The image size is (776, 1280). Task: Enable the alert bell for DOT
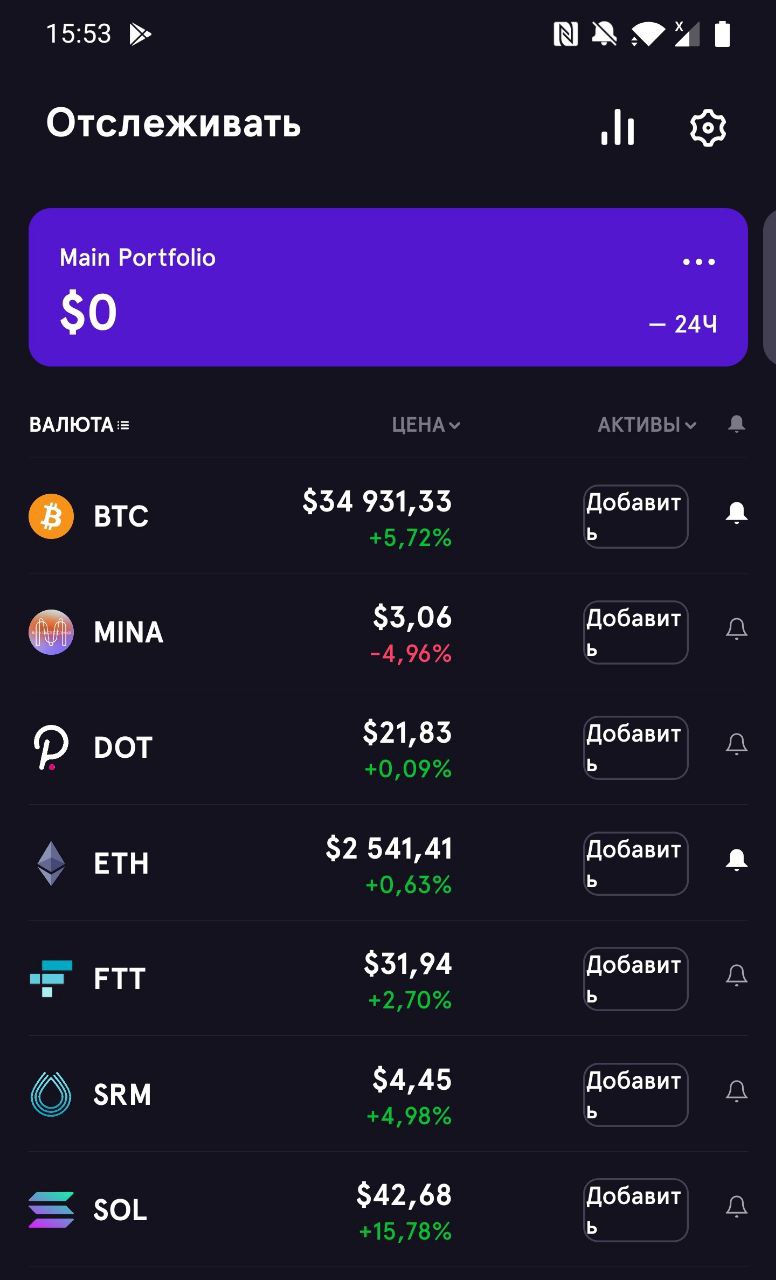click(x=736, y=745)
